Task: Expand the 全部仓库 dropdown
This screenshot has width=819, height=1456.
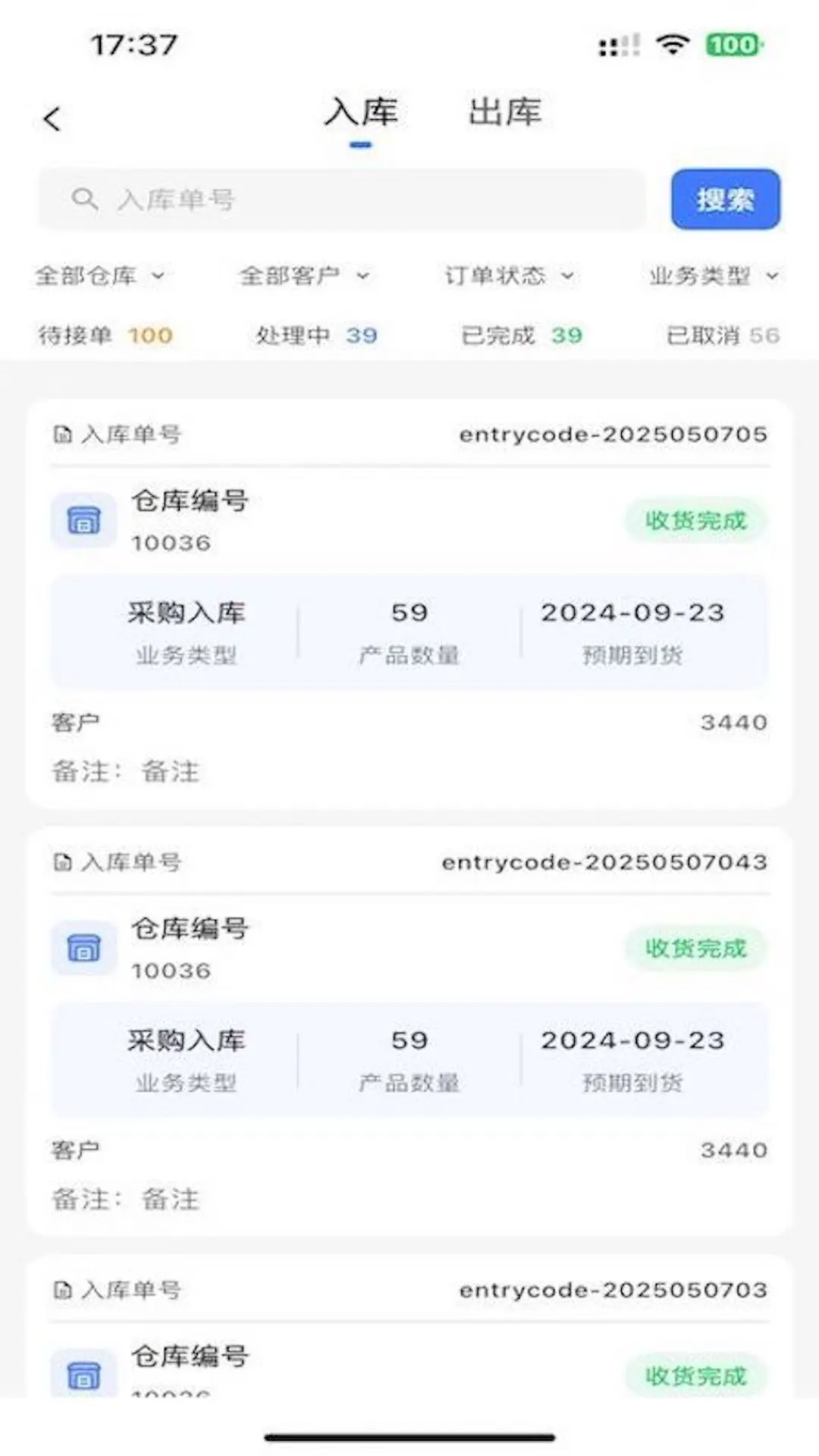Action: click(100, 276)
